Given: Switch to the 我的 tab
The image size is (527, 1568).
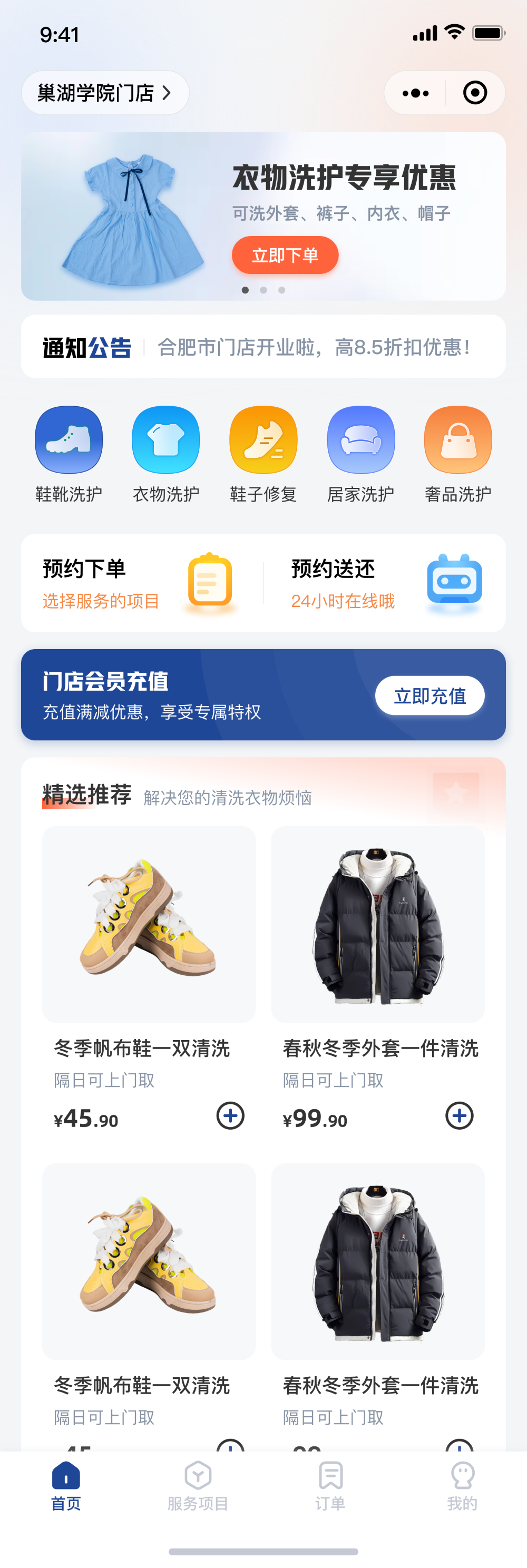Looking at the screenshot, I should [463, 1485].
